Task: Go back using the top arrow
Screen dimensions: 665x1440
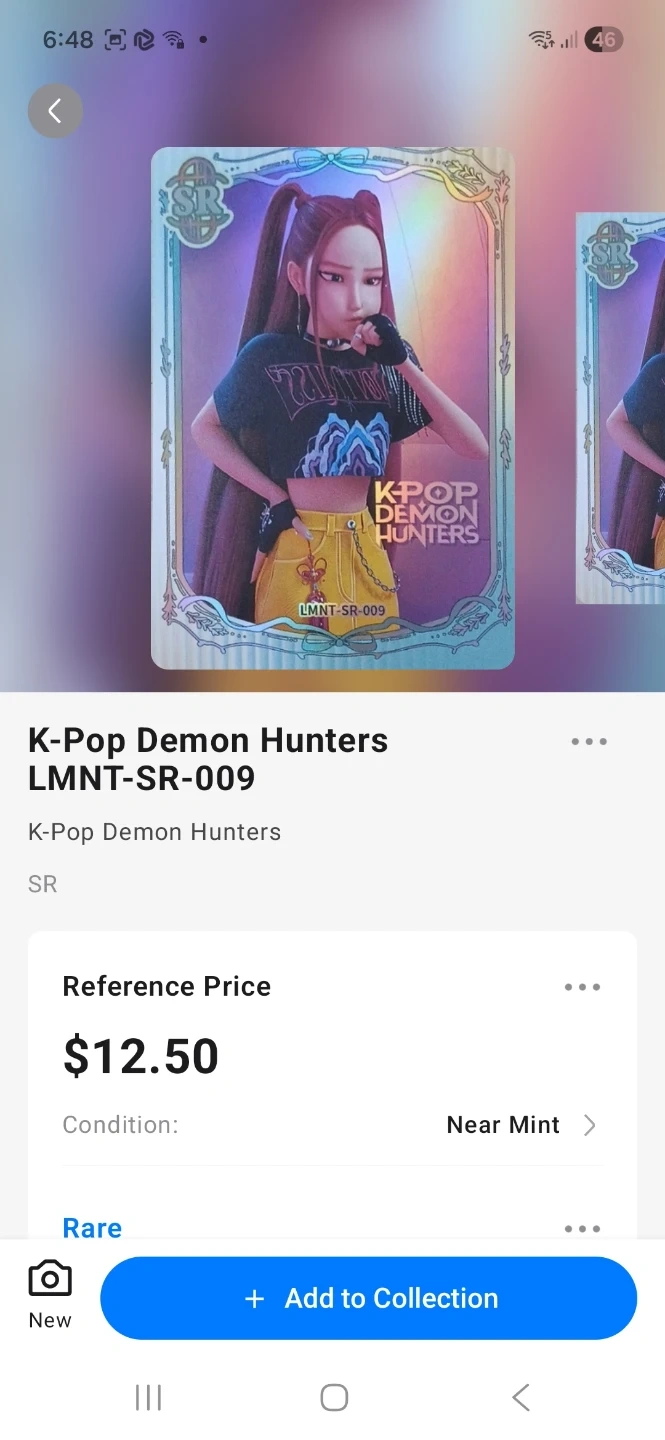Action: [55, 111]
